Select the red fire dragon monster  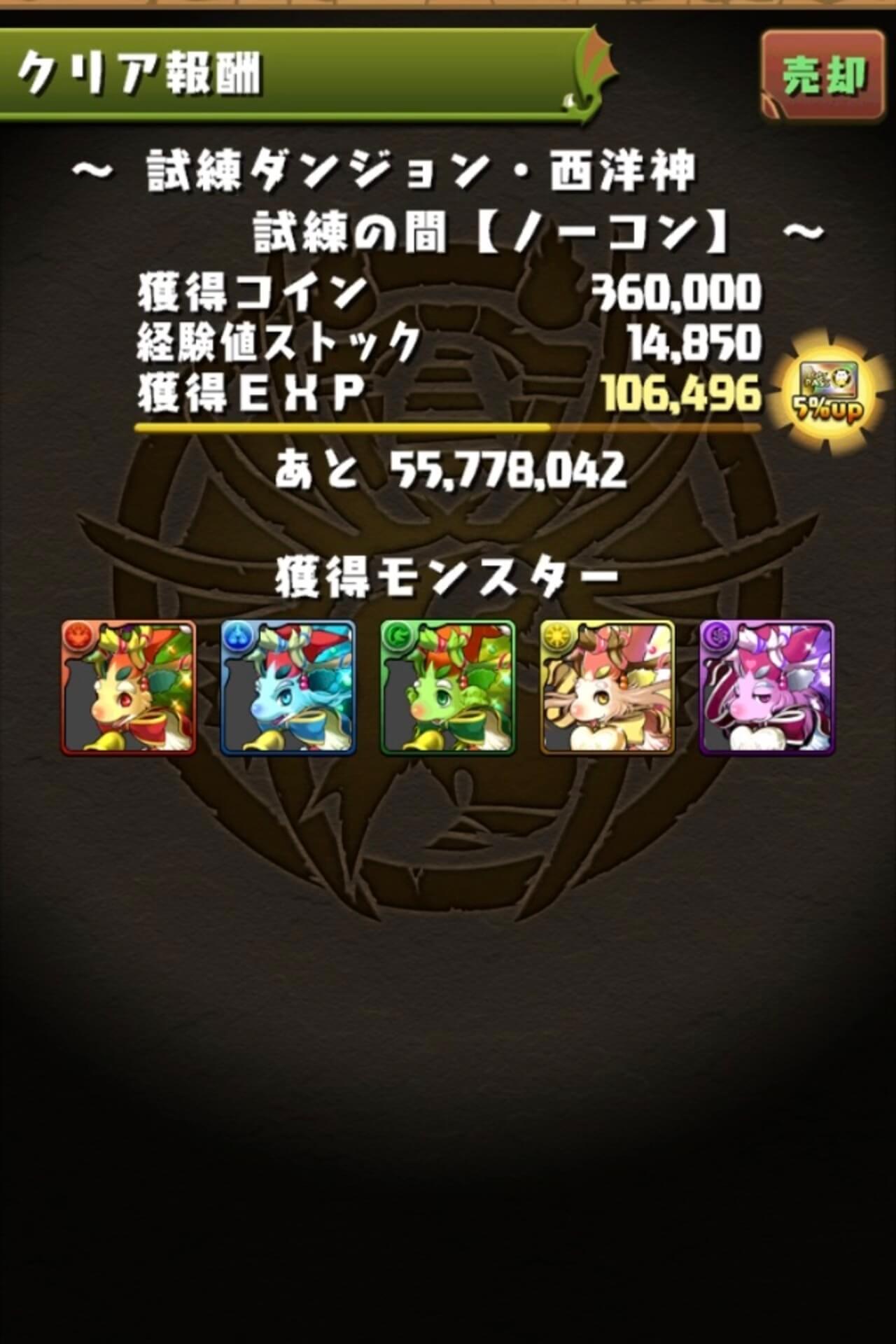point(129,687)
